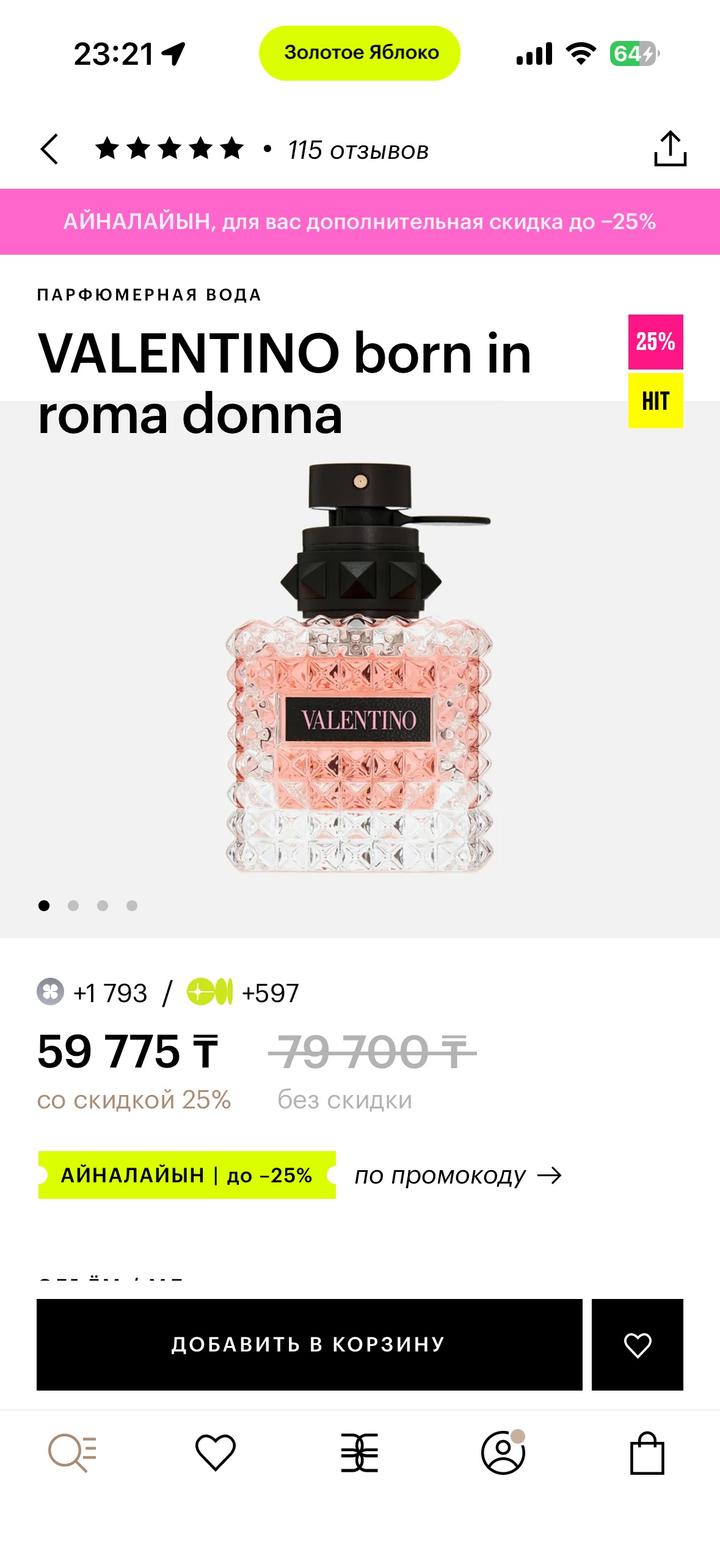Image resolution: width=720 pixels, height=1561 pixels.
Task: Open the 115 отзывов reviews
Action: pyautogui.click(x=357, y=150)
